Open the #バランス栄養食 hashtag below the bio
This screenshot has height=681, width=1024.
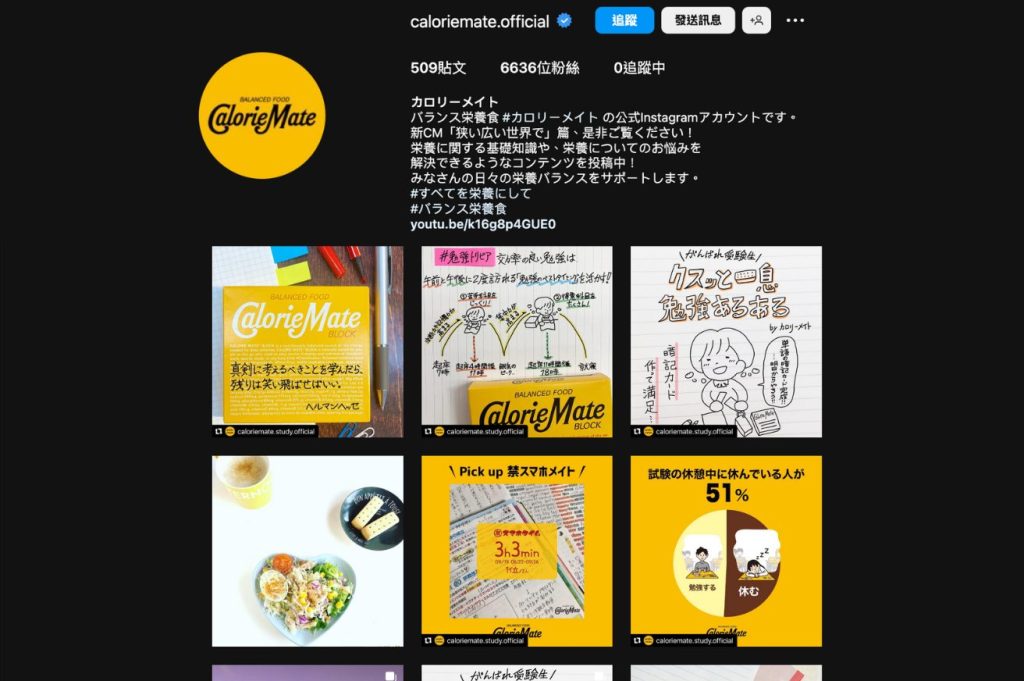pos(458,209)
